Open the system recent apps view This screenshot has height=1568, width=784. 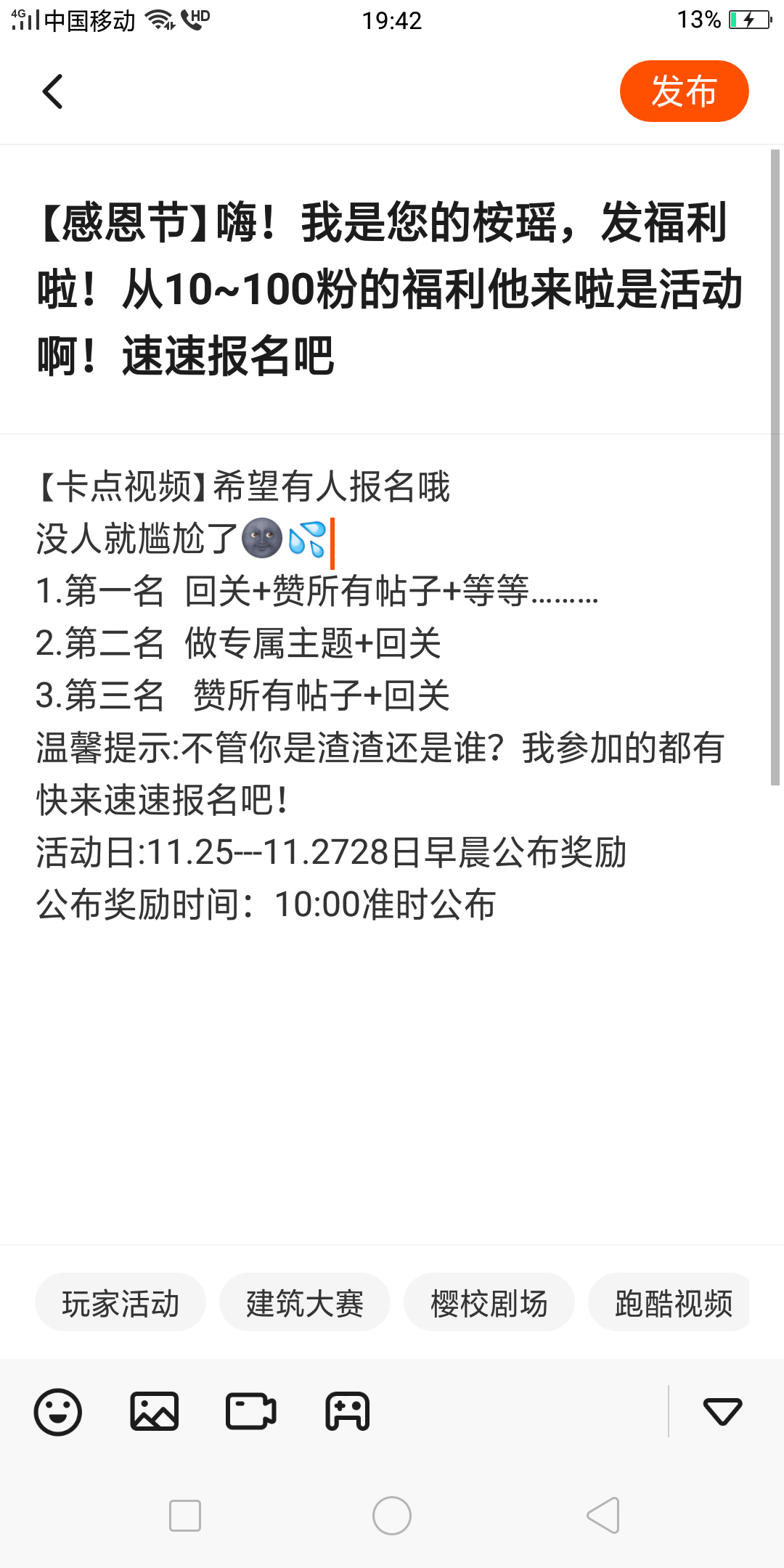tap(185, 1516)
